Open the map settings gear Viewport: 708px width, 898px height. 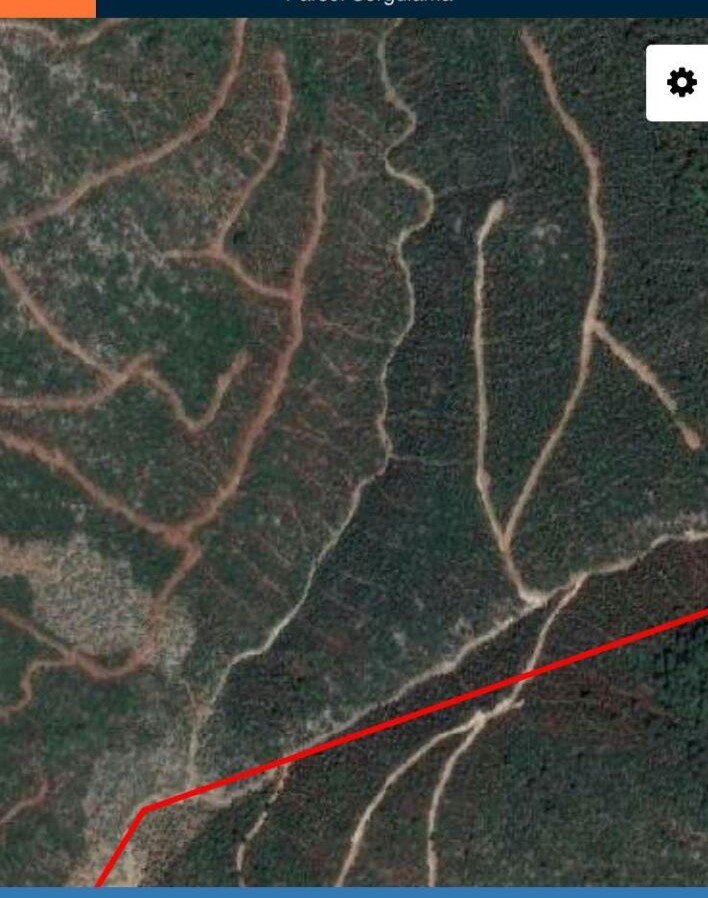[681, 83]
